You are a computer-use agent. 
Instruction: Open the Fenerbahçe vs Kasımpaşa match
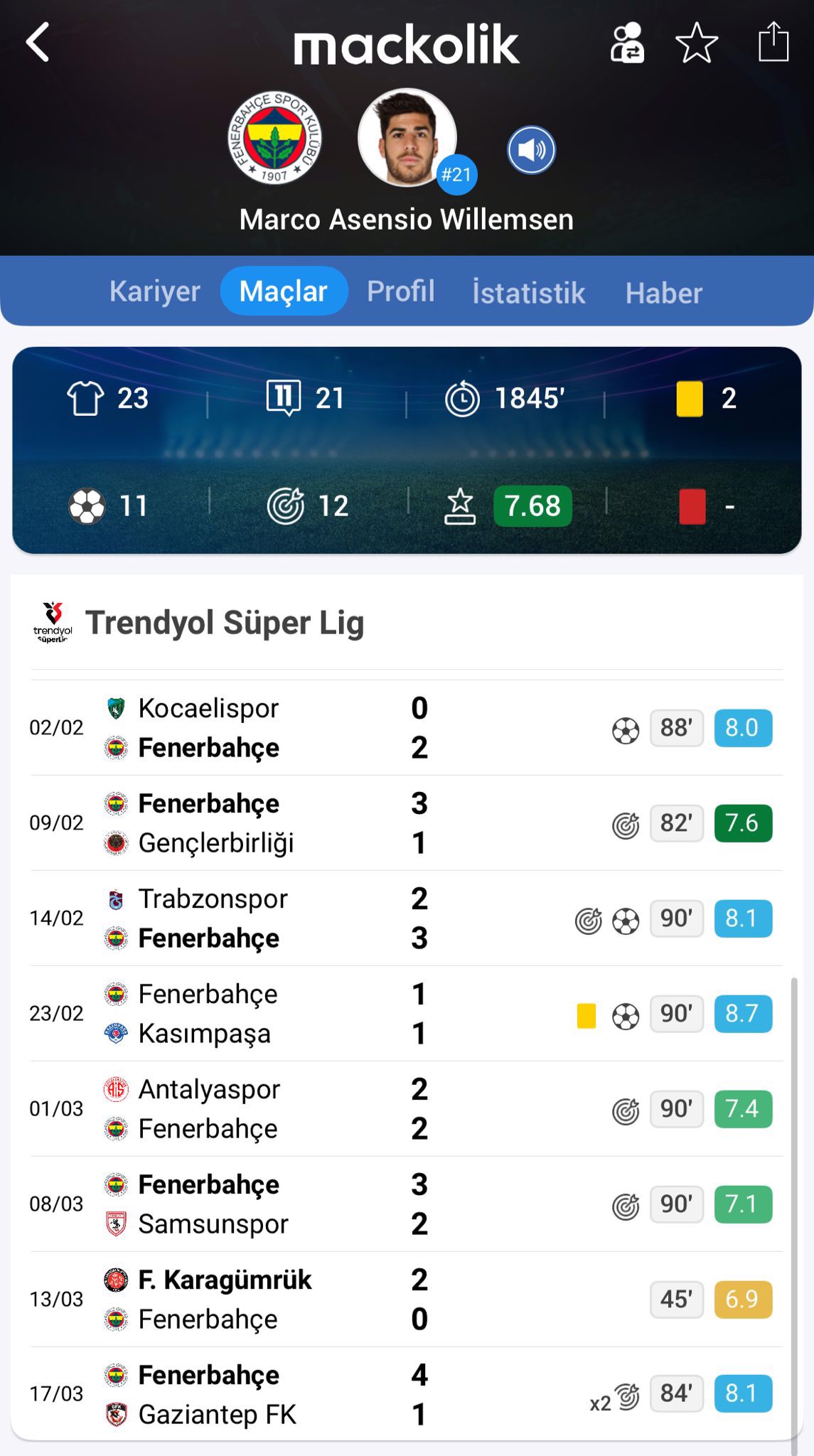[284, 1014]
